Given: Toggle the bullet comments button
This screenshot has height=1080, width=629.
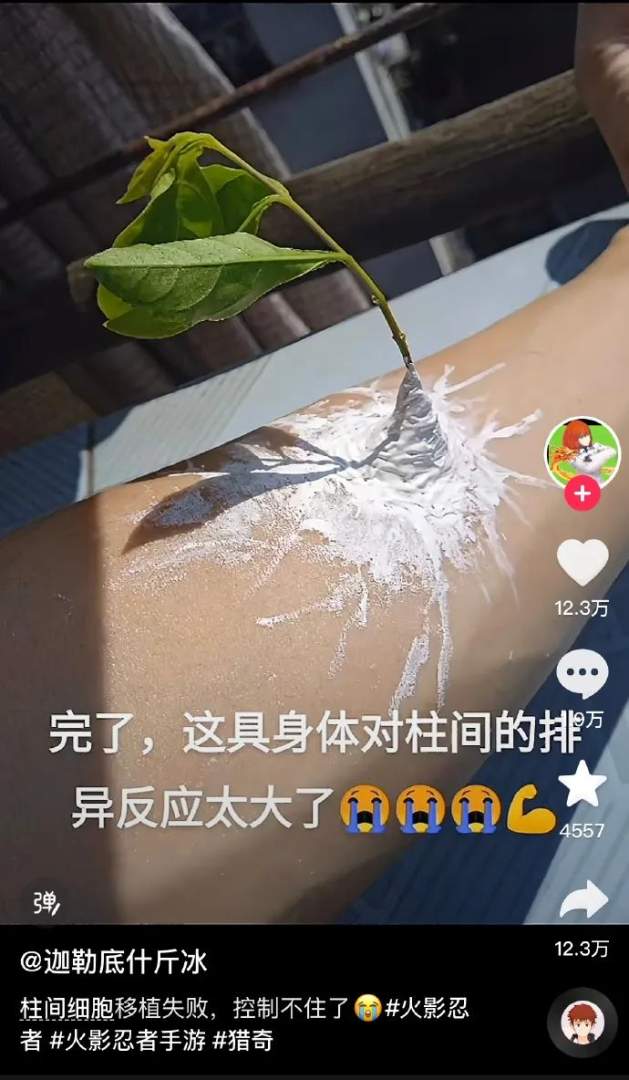Looking at the screenshot, I should [x=44, y=904].
